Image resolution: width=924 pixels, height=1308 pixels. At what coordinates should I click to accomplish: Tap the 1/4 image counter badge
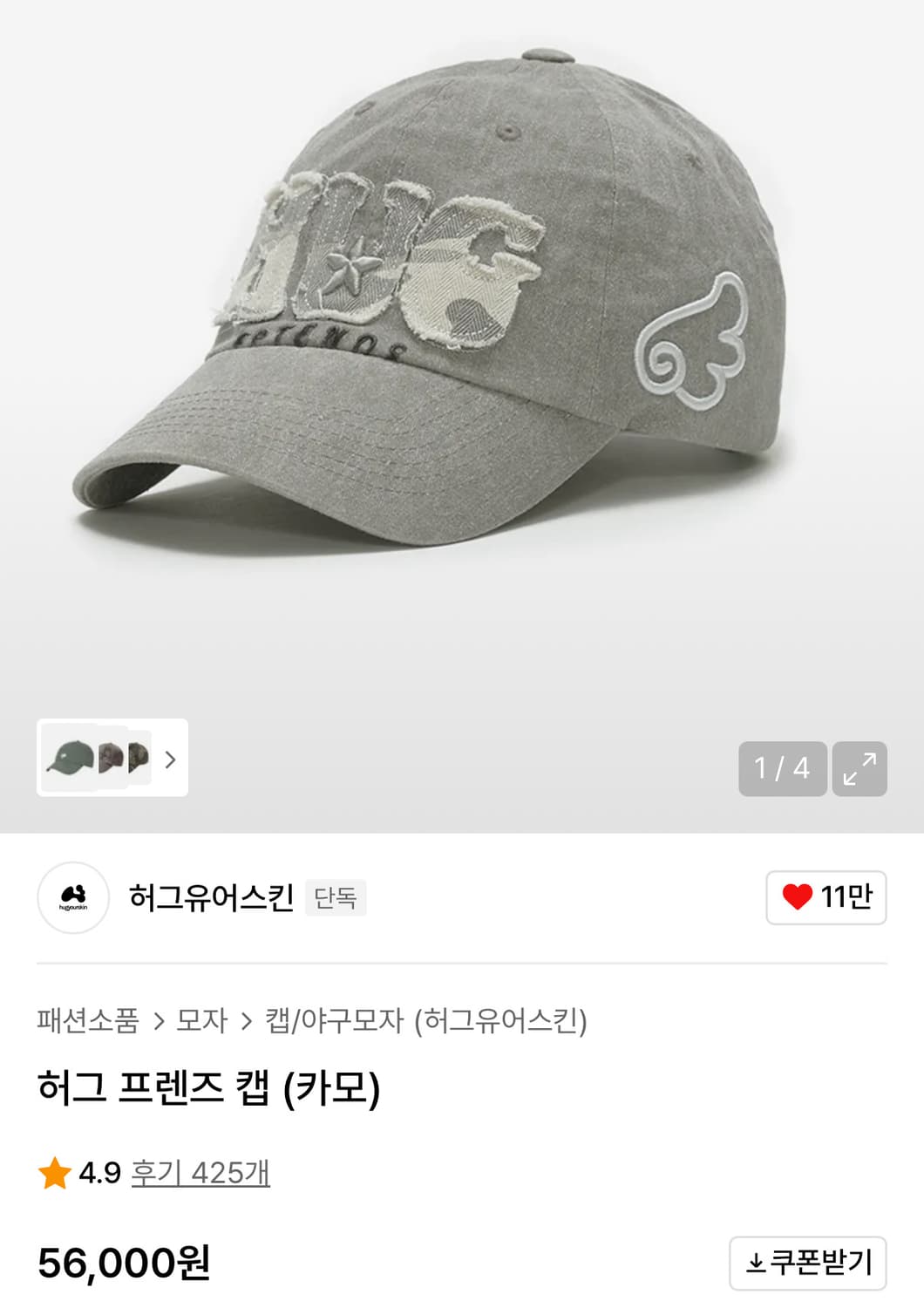(782, 770)
